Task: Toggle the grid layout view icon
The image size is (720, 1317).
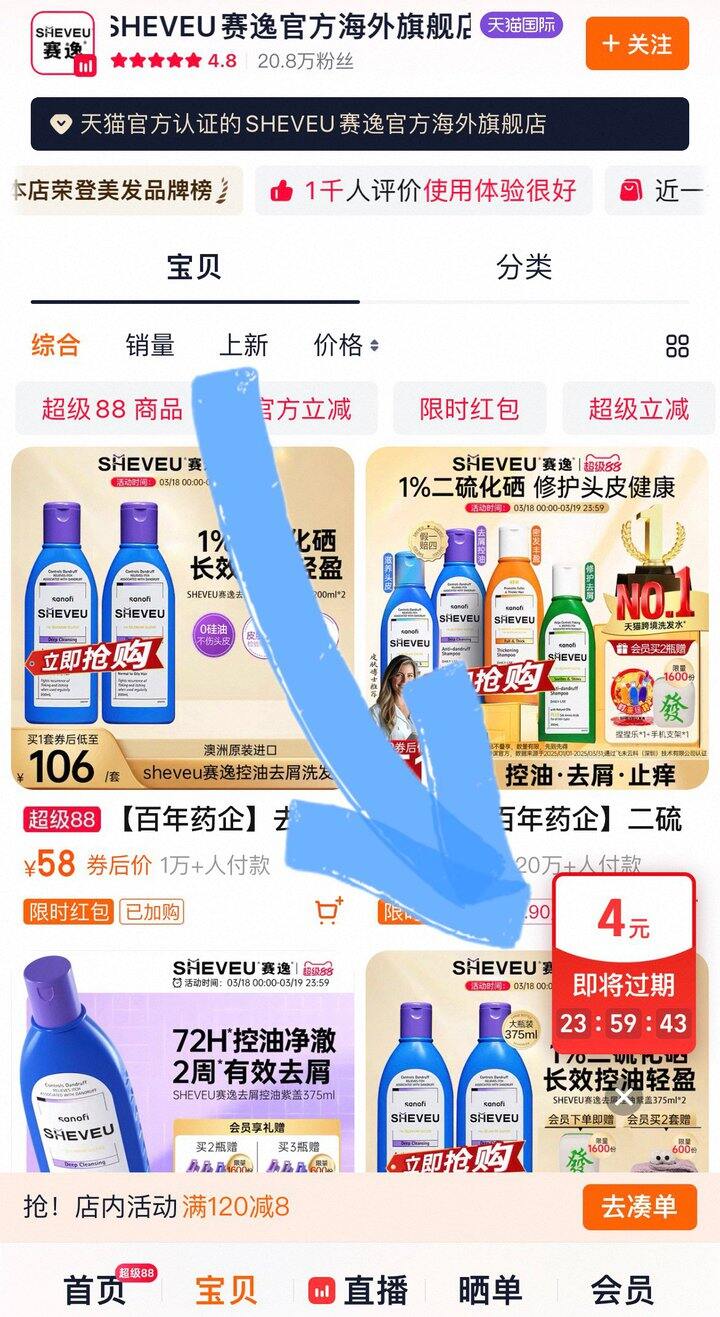Action: pyautogui.click(x=677, y=347)
